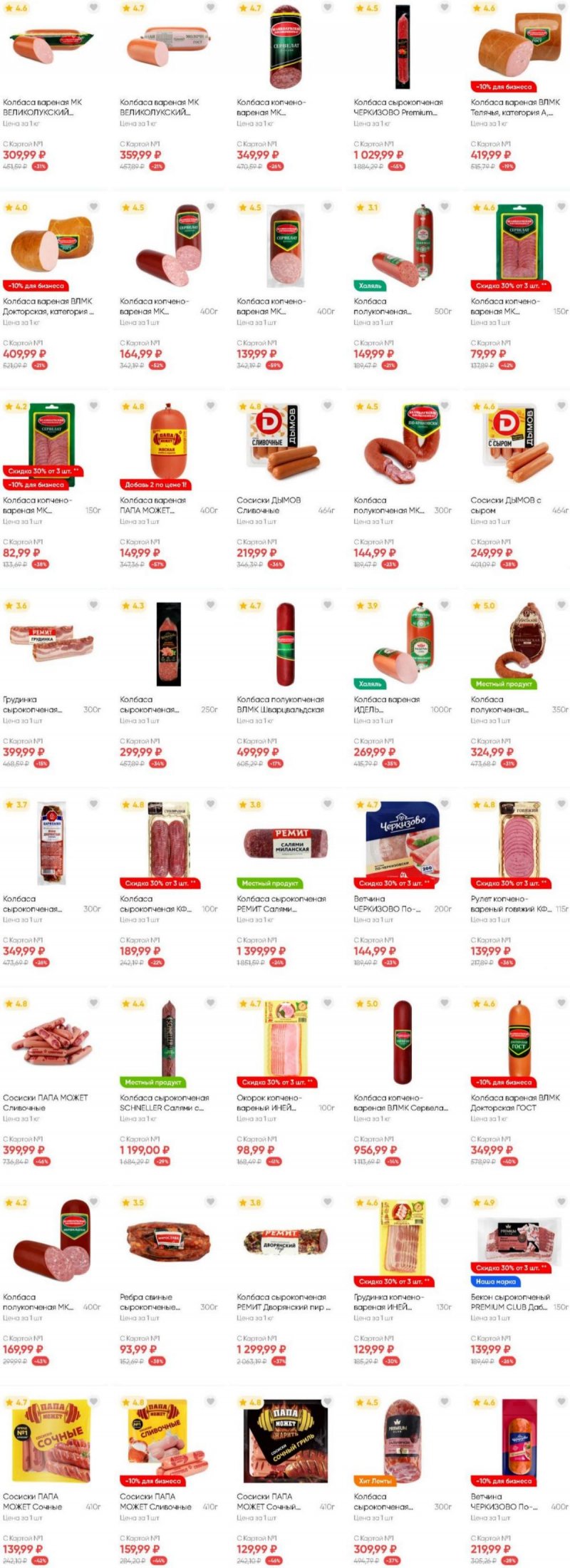Open Колбаса полукопченая ВЛМК Шварцвальдская
The image size is (570, 1568).
point(280,704)
